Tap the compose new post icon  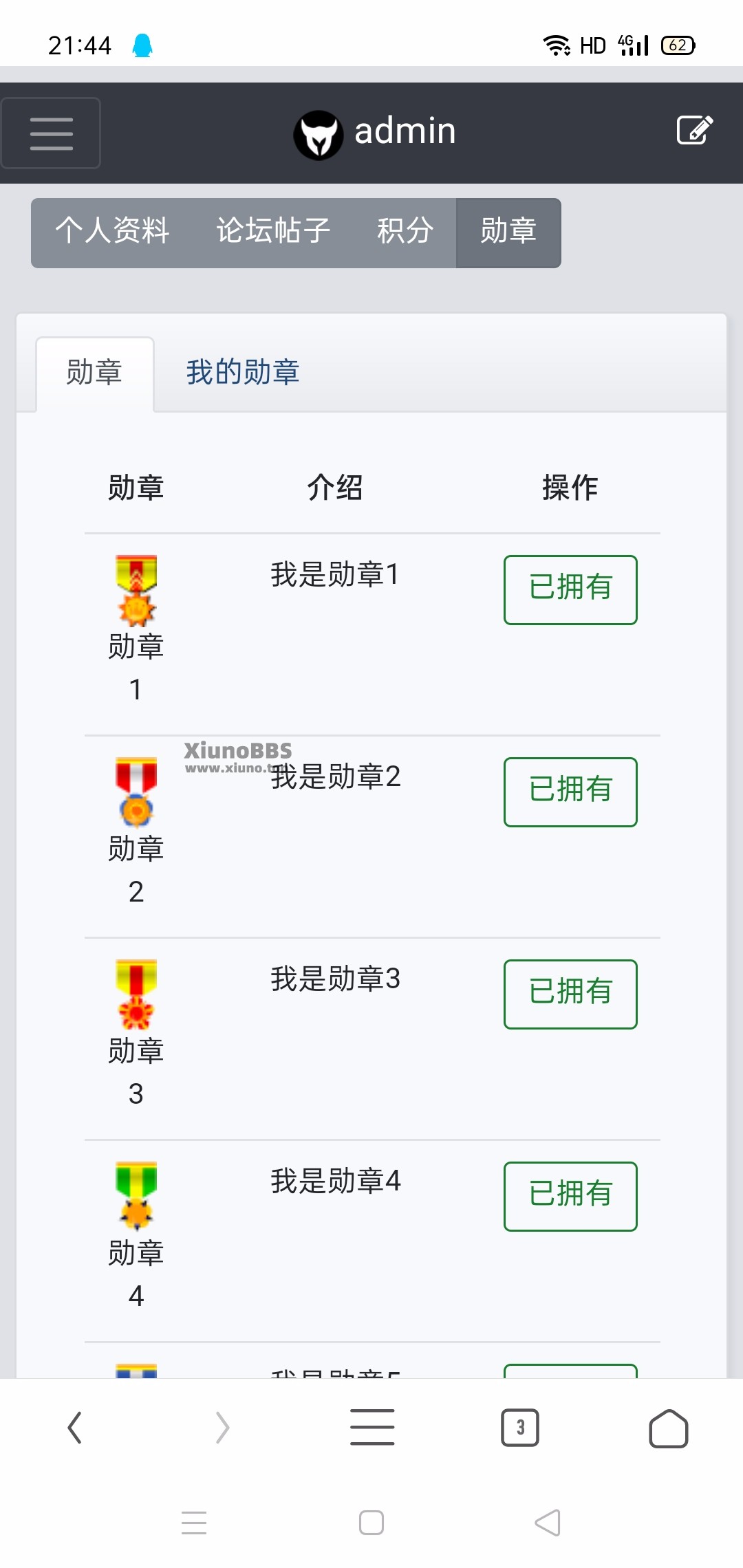coord(695,131)
